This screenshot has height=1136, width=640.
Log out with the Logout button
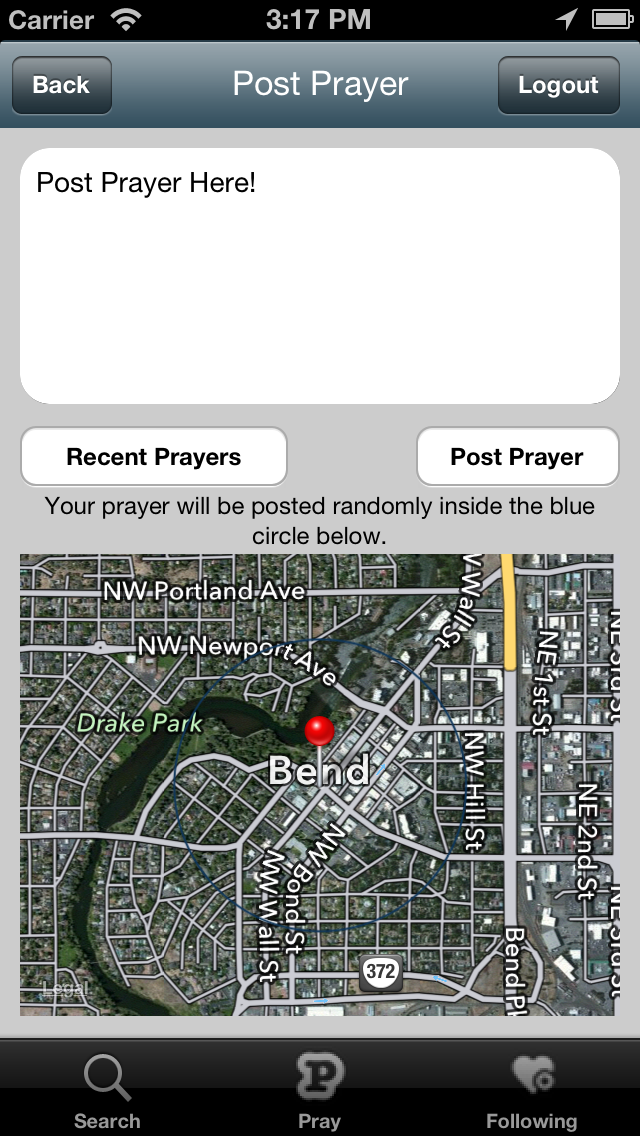tap(558, 85)
